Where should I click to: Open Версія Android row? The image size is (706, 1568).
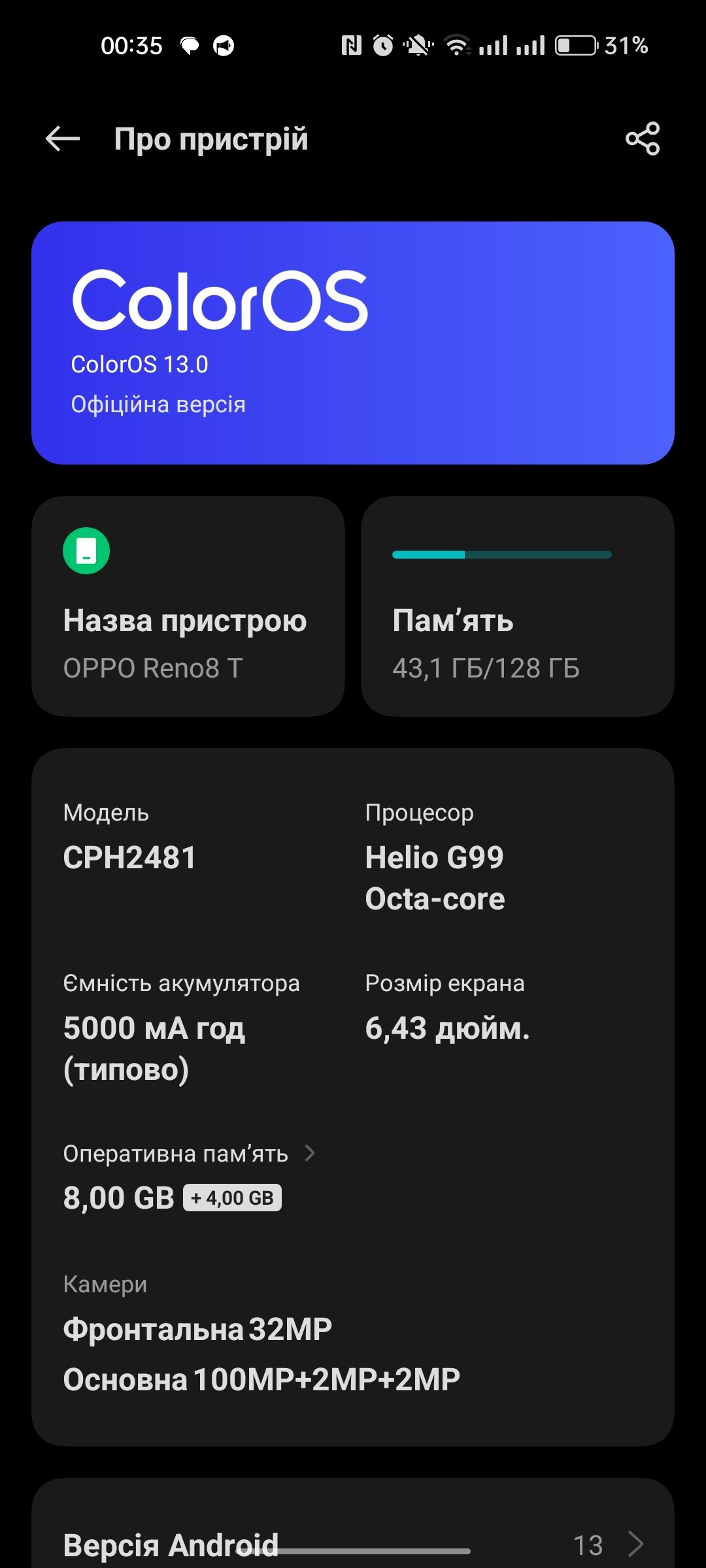point(353,1544)
